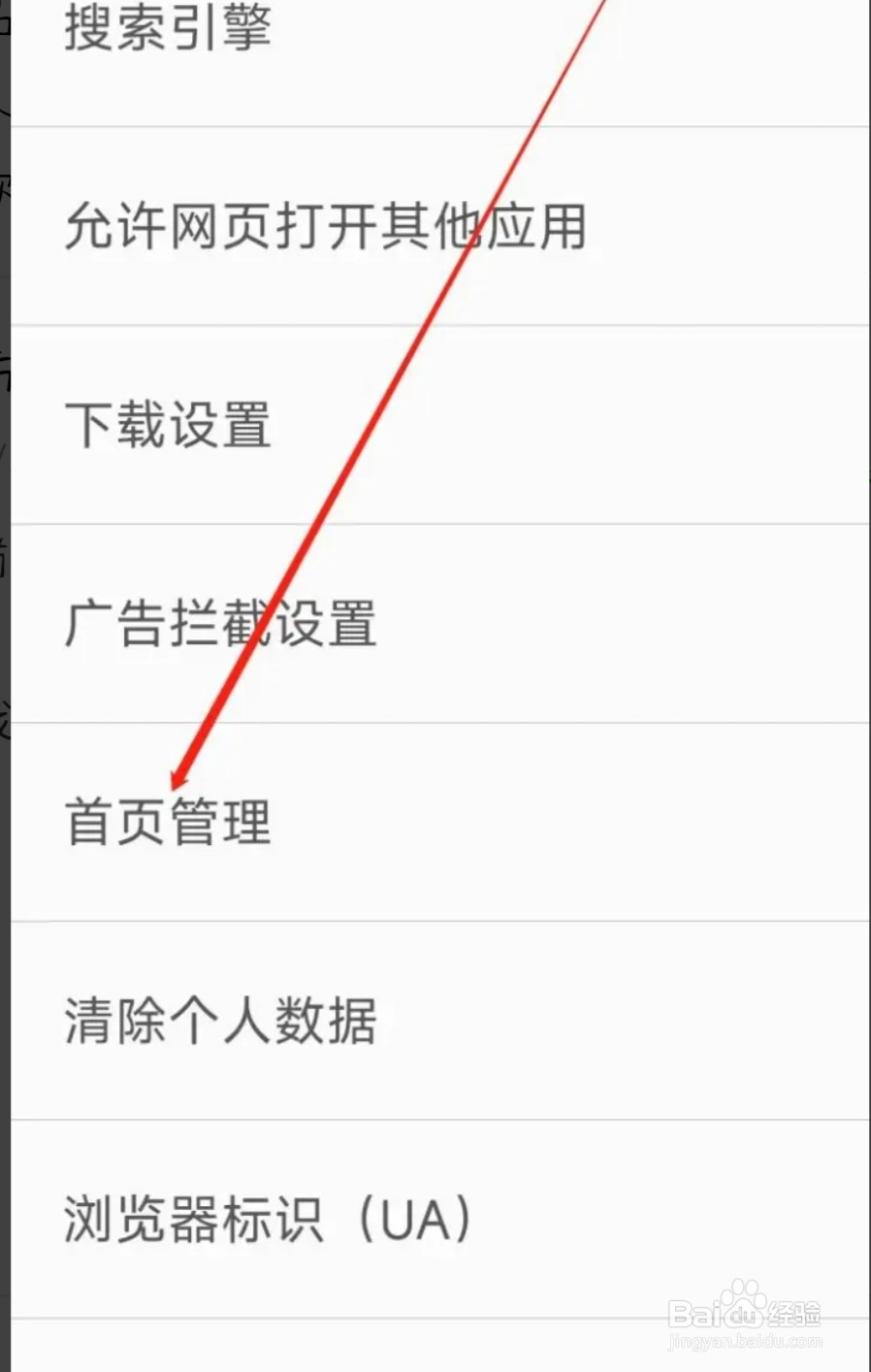
Task: Open 广告拦截设置 ad-blocking settings
Action: coord(221,625)
